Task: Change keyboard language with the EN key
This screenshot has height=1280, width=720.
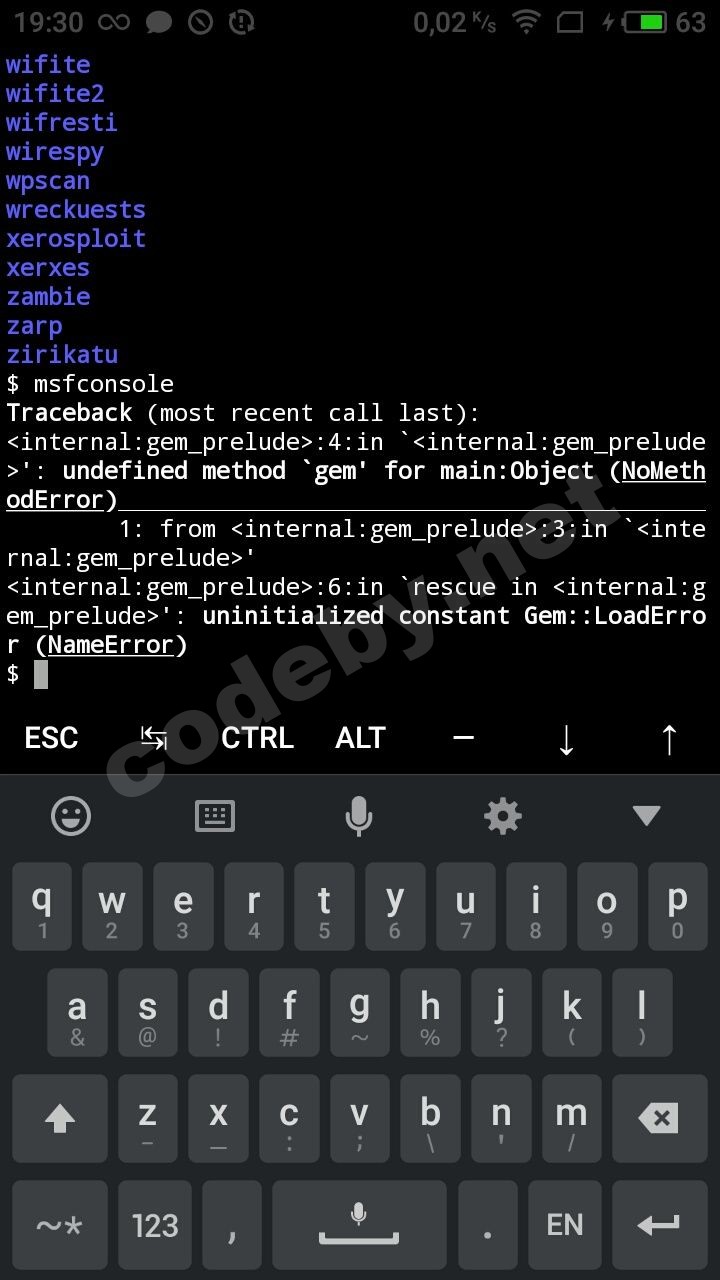Action: coord(565,1225)
